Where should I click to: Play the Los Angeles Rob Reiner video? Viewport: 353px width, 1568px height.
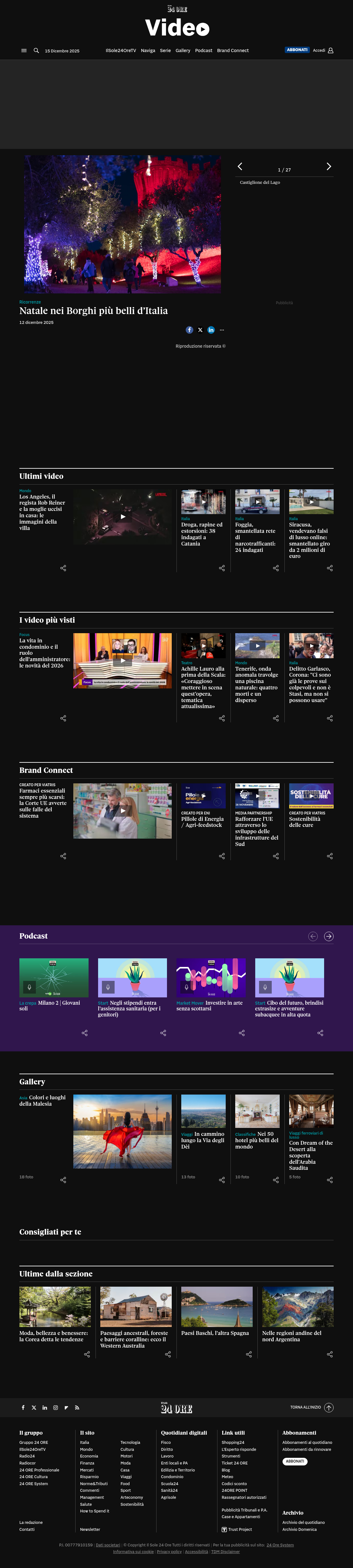pos(122,517)
